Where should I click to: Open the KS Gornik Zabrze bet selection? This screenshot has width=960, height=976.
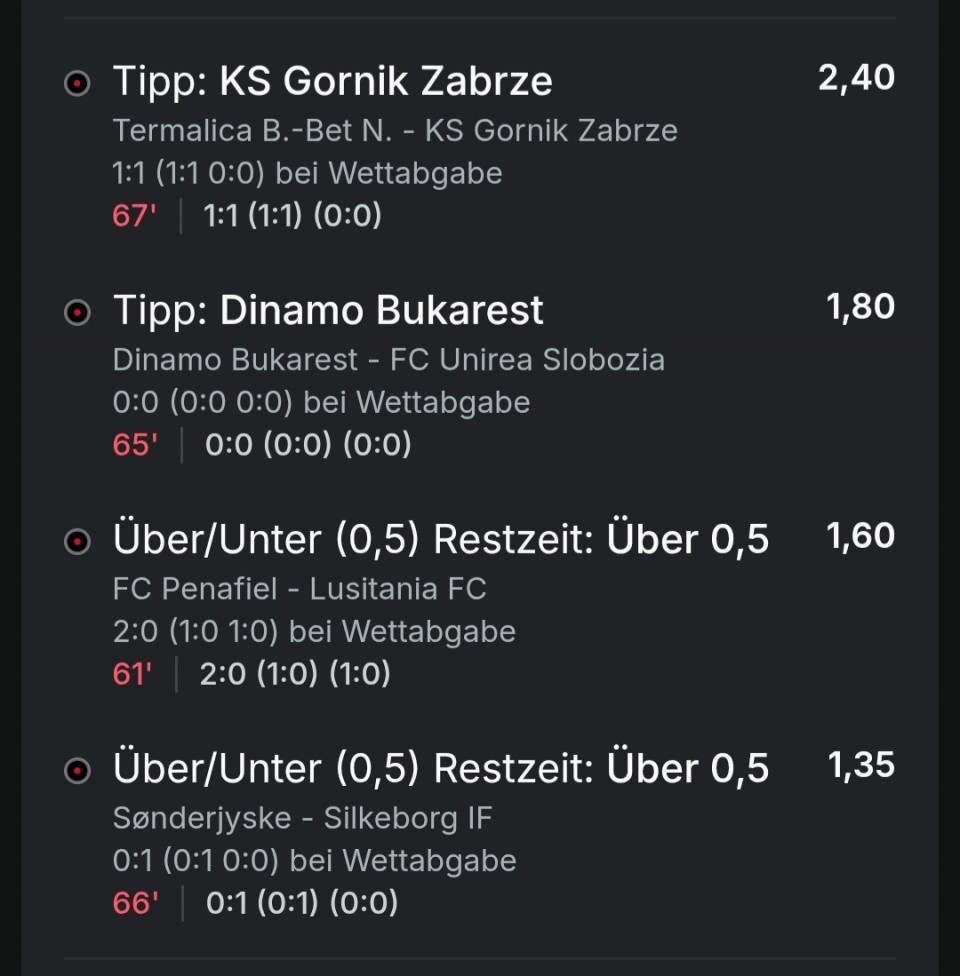[332, 81]
